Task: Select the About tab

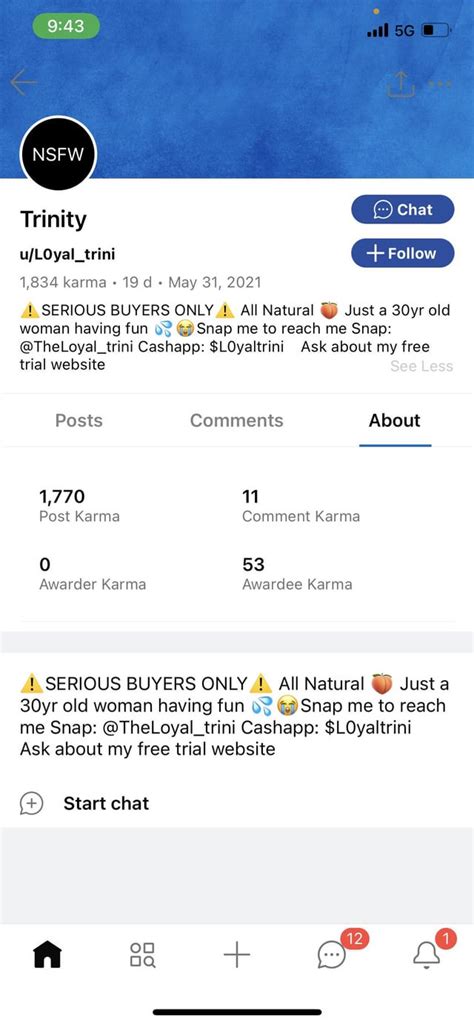Action: (395, 420)
